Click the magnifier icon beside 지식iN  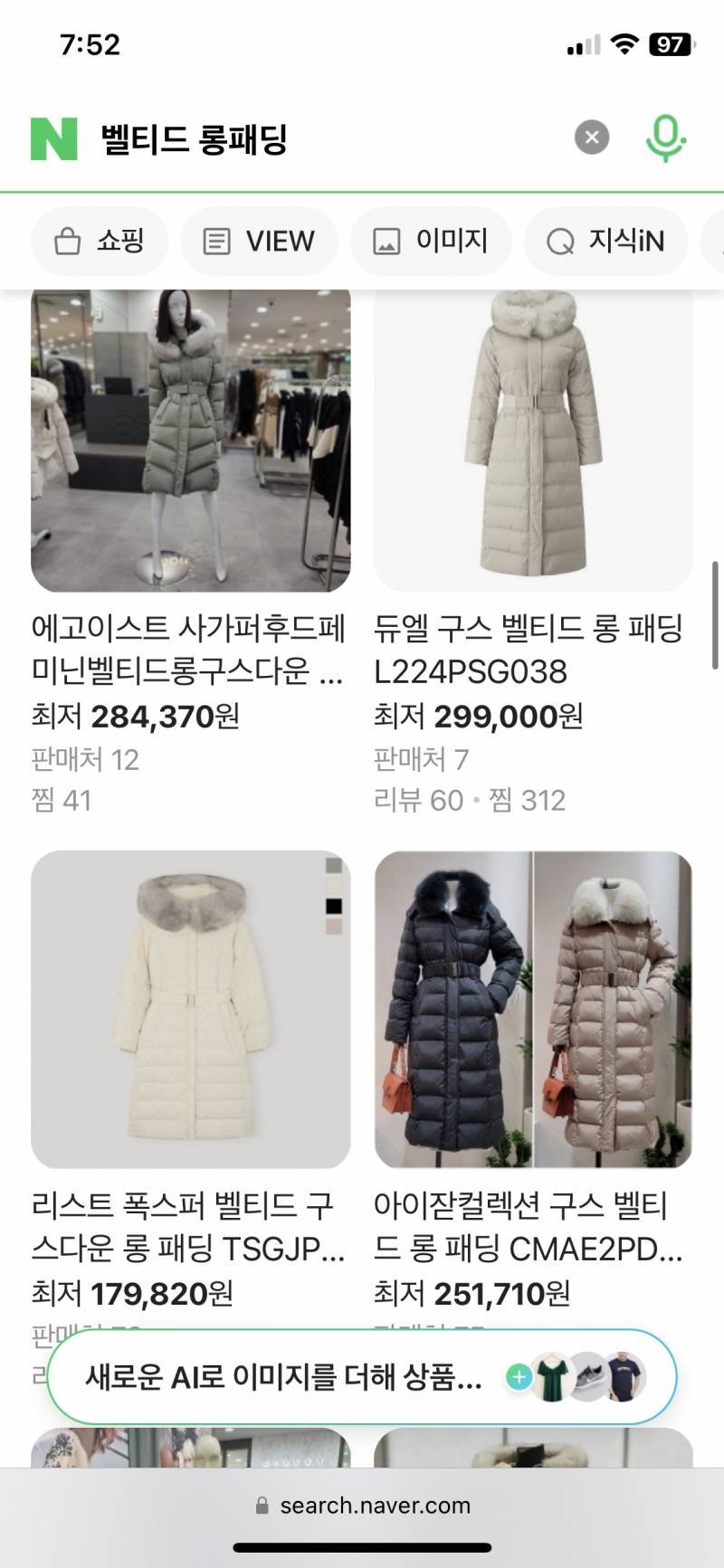pos(560,241)
